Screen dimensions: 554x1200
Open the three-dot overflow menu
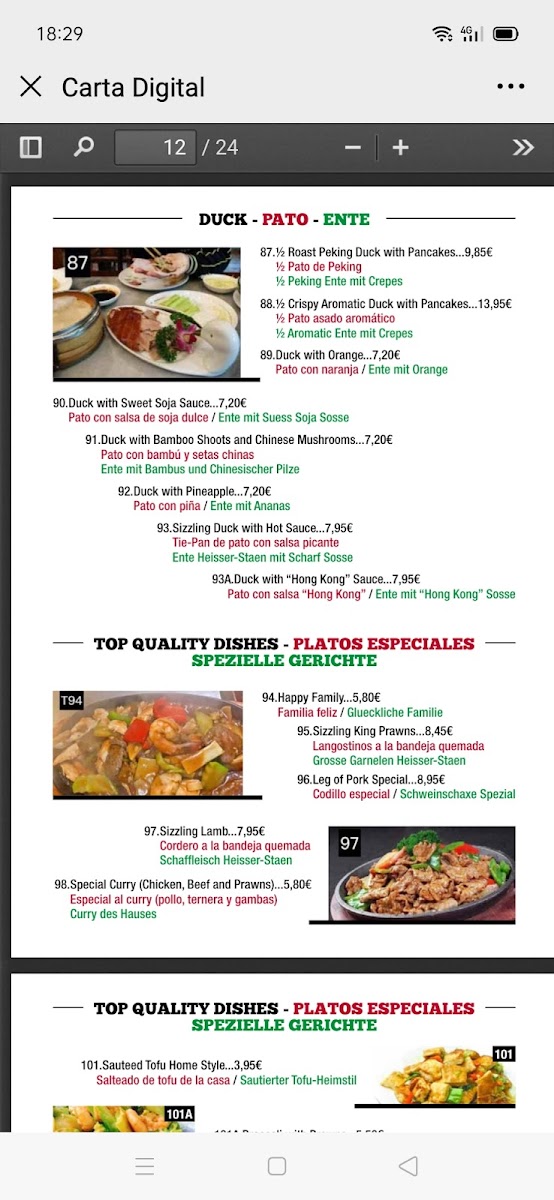point(511,87)
